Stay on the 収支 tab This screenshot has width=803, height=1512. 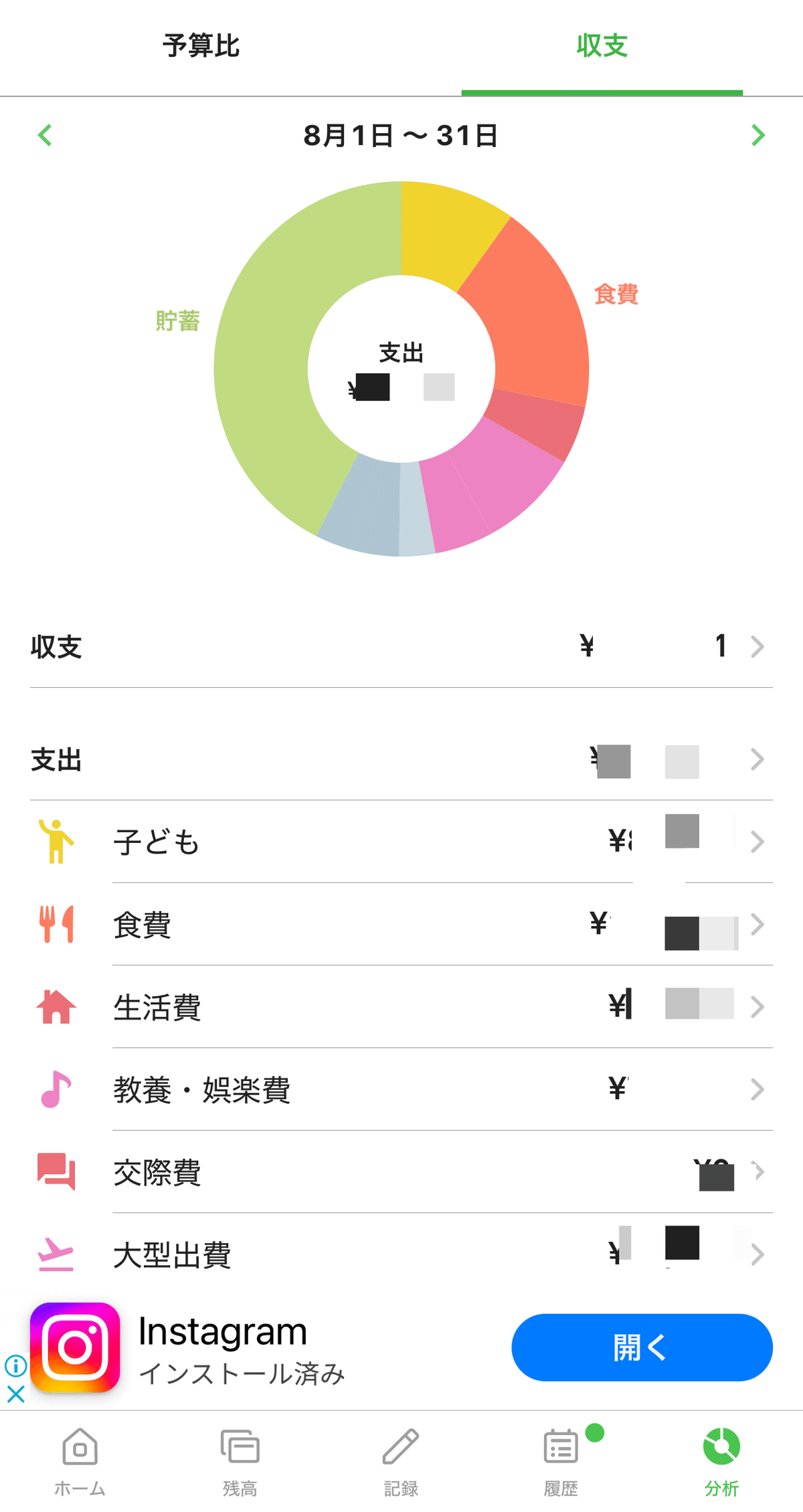pyautogui.click(x=602, y=47)
